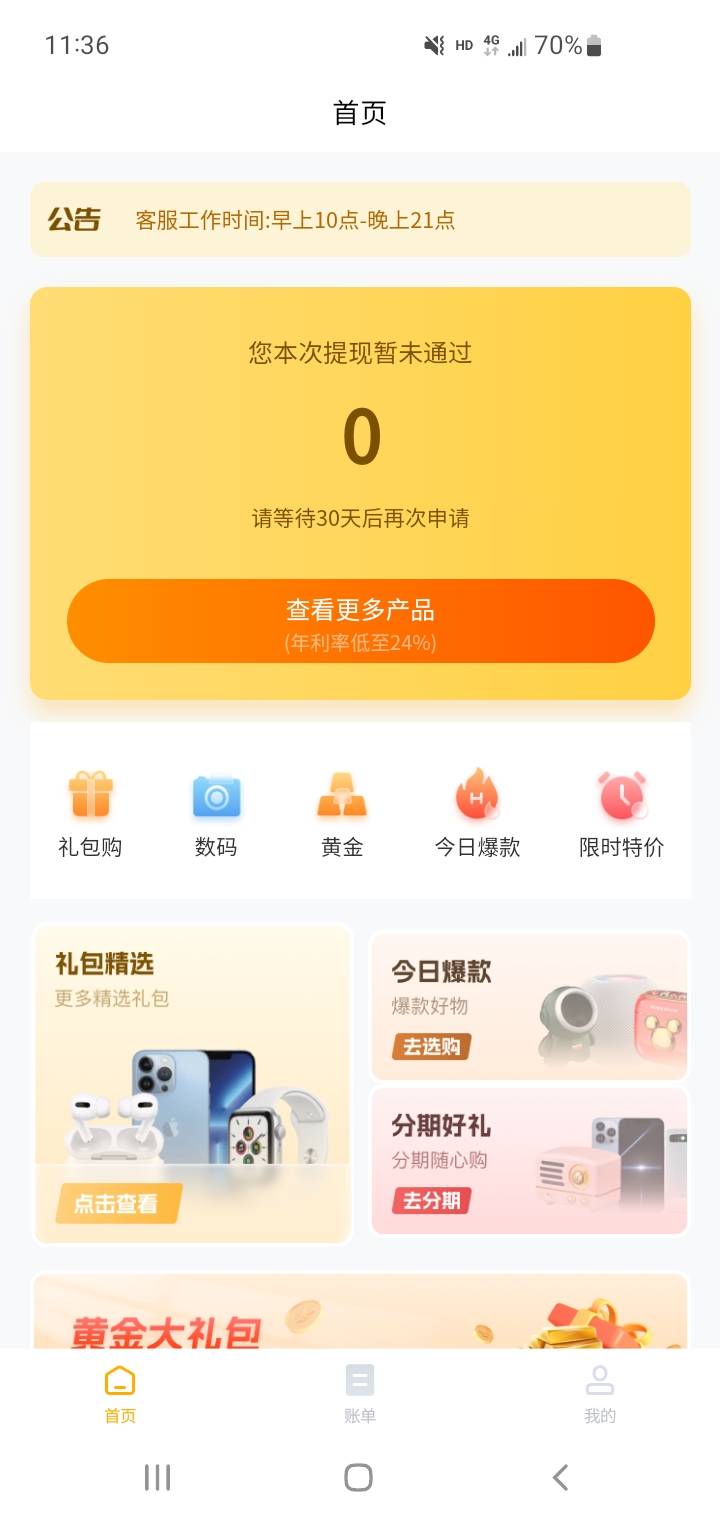Tap the 查看更多产品 button
The image size is (720, 1520).
coord(360,621)
